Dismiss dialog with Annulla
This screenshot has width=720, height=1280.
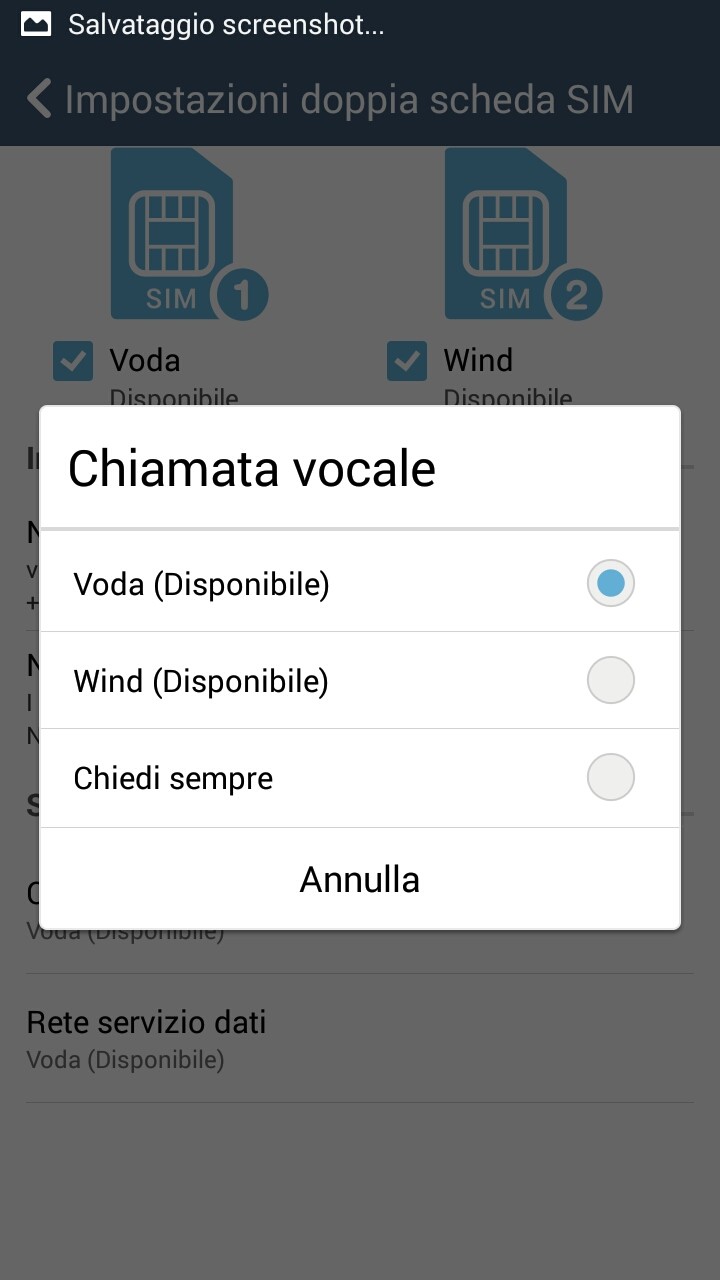tap(360, 880)
